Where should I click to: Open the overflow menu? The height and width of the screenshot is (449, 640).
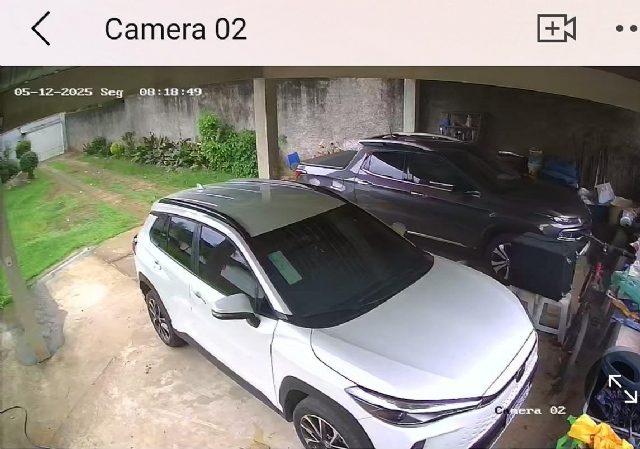point(627,29)
